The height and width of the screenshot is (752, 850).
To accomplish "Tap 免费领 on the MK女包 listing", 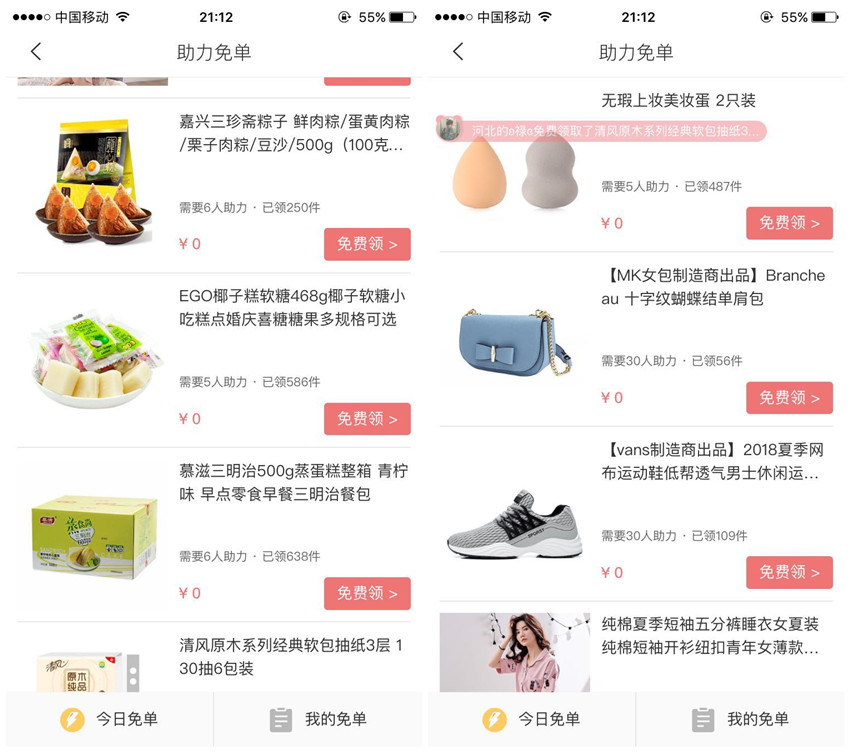I will coord(789,397).
